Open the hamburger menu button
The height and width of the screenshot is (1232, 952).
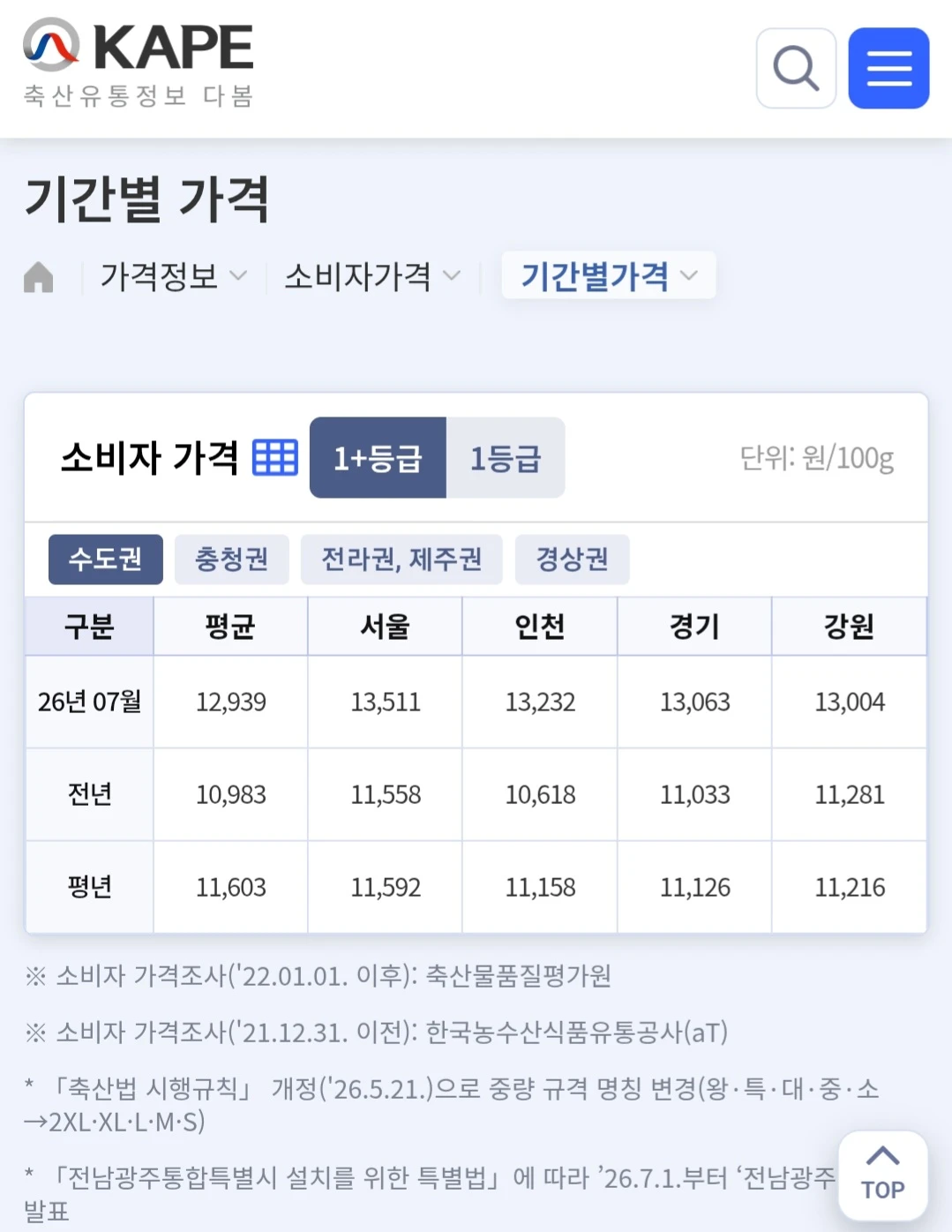(888, 68)
